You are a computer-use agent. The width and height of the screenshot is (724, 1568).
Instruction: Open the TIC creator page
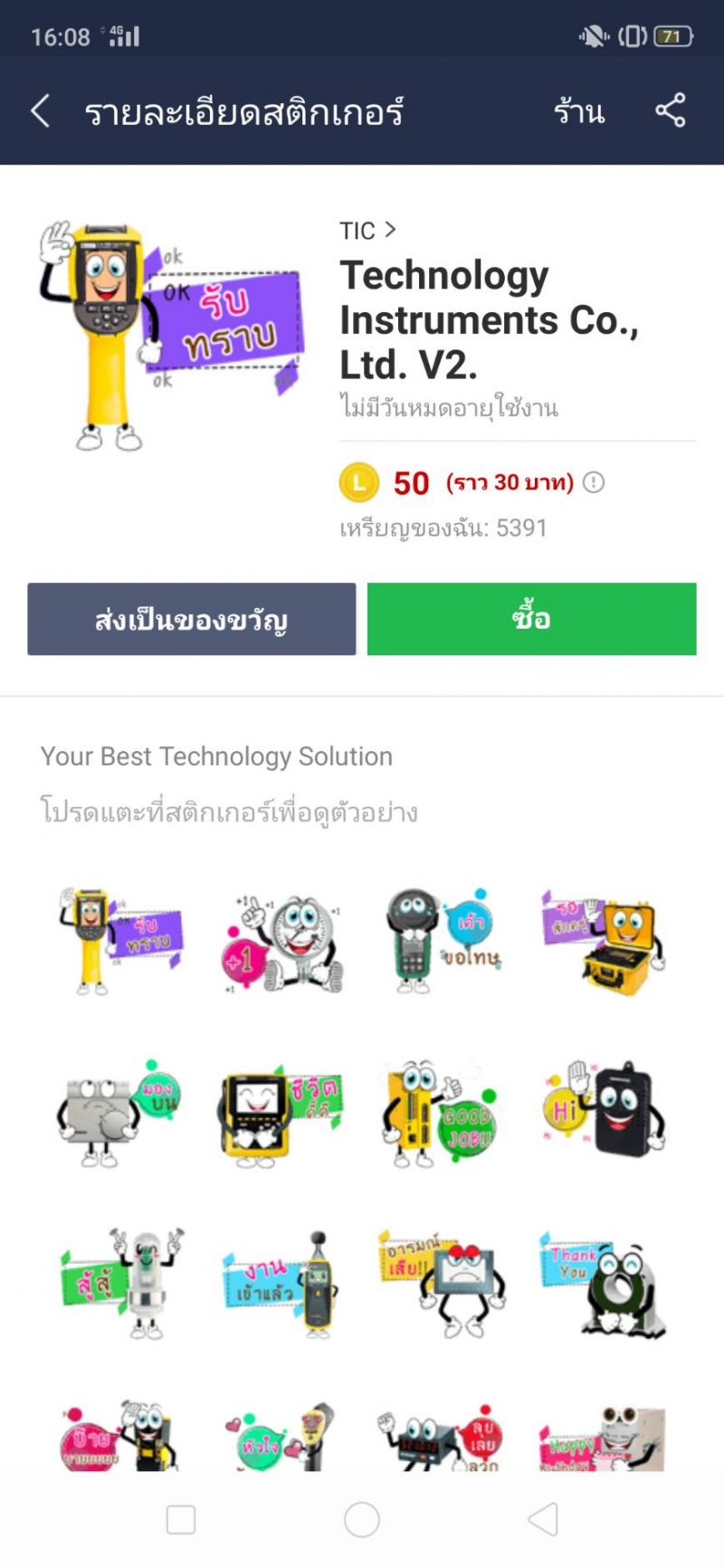click(x=367, y=231)
